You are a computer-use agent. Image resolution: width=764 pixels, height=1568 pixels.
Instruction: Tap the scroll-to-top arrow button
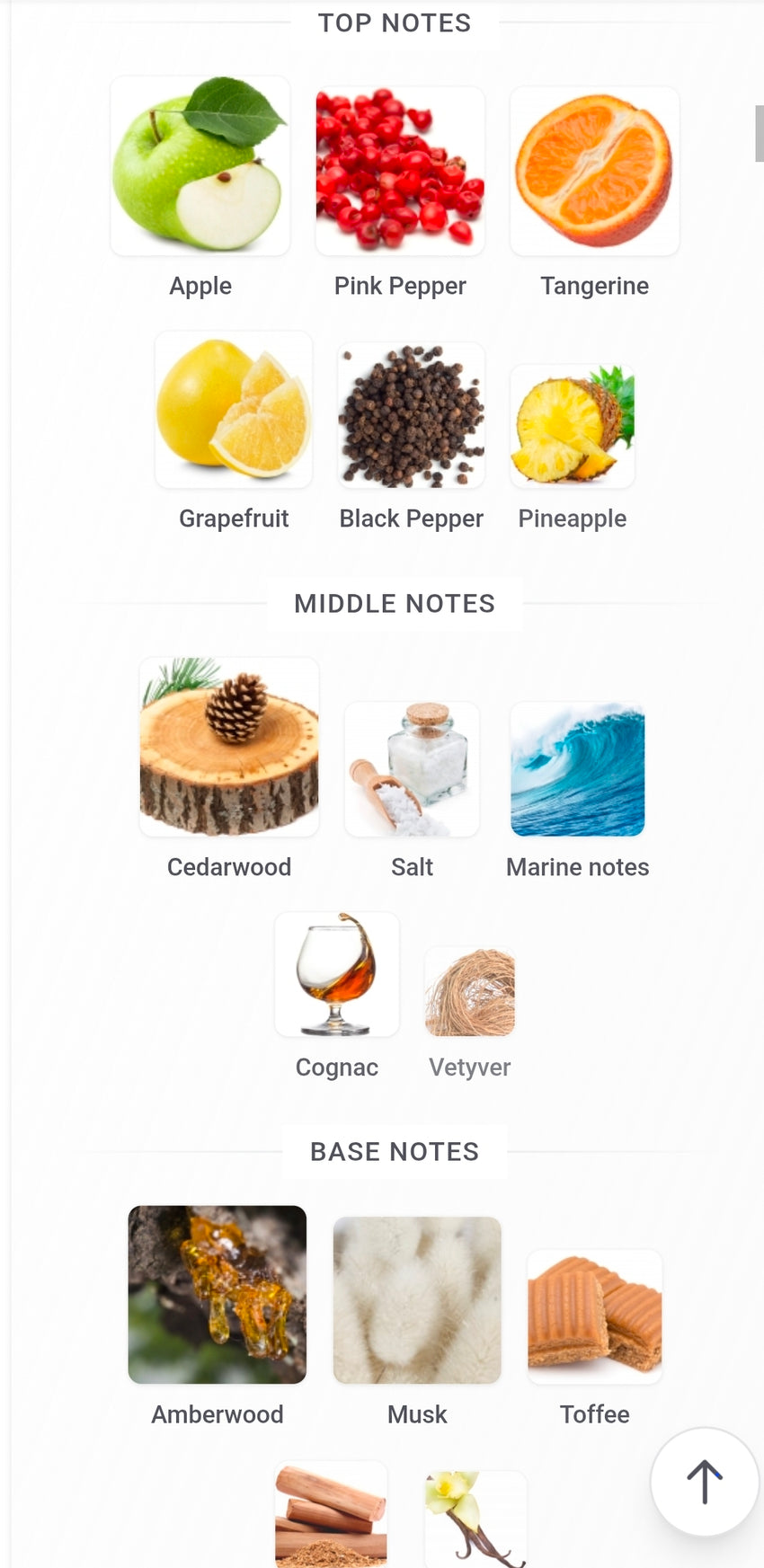click(704, 1482)
